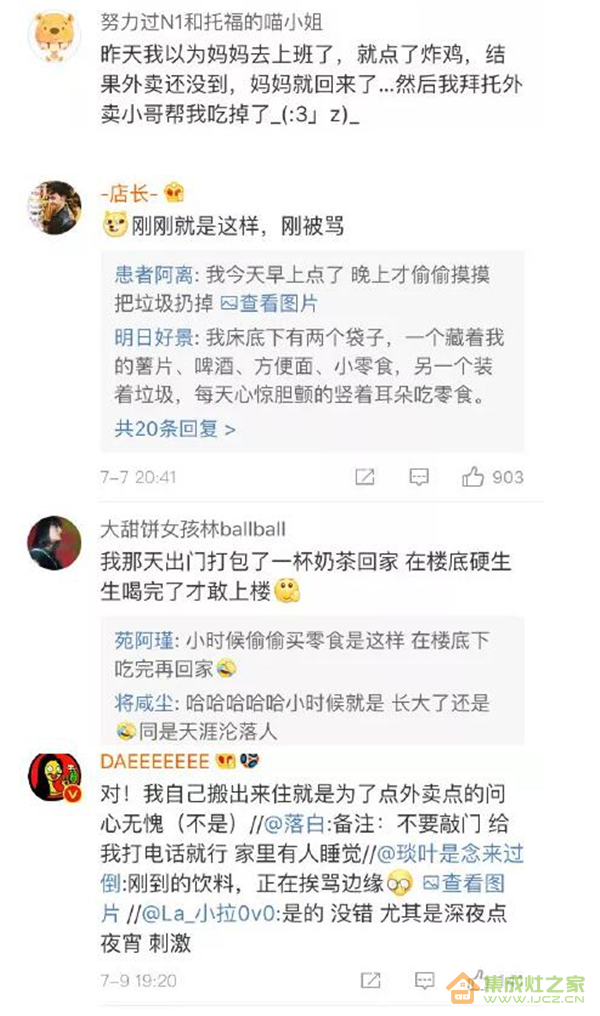Share -店长-'s comment from 7-7 20:41
This screenshot has width=600, height=1016.
367,477
